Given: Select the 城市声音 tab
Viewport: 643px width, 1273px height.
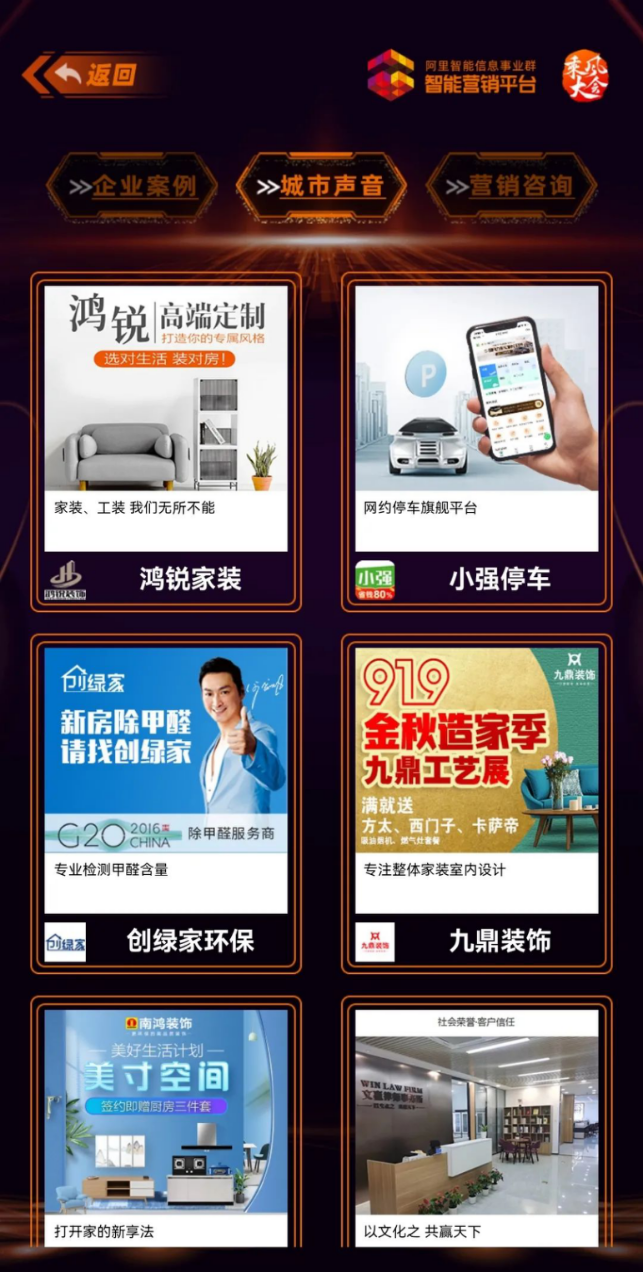Looking at the screenshot, I should tap(321, 186).
